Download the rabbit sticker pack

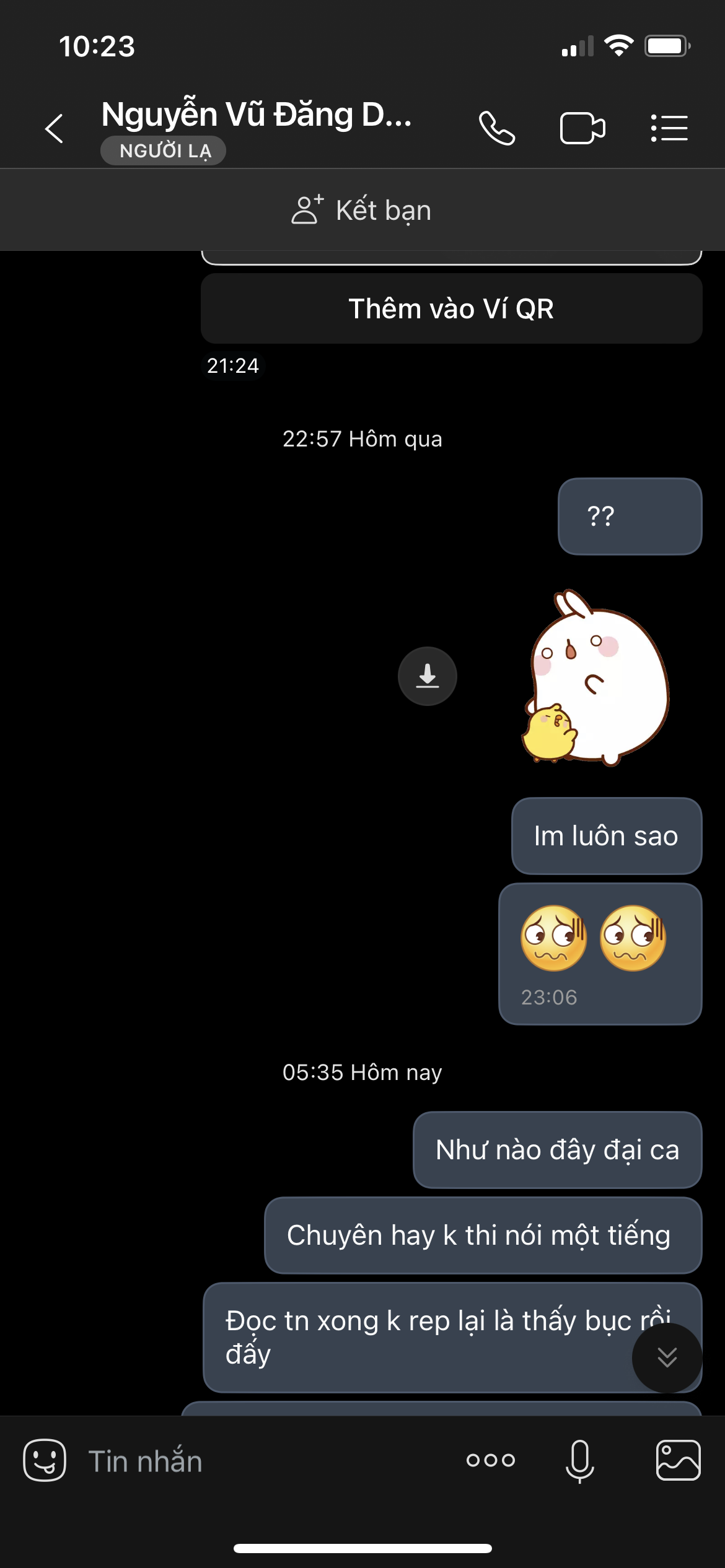tap(427, 676)
